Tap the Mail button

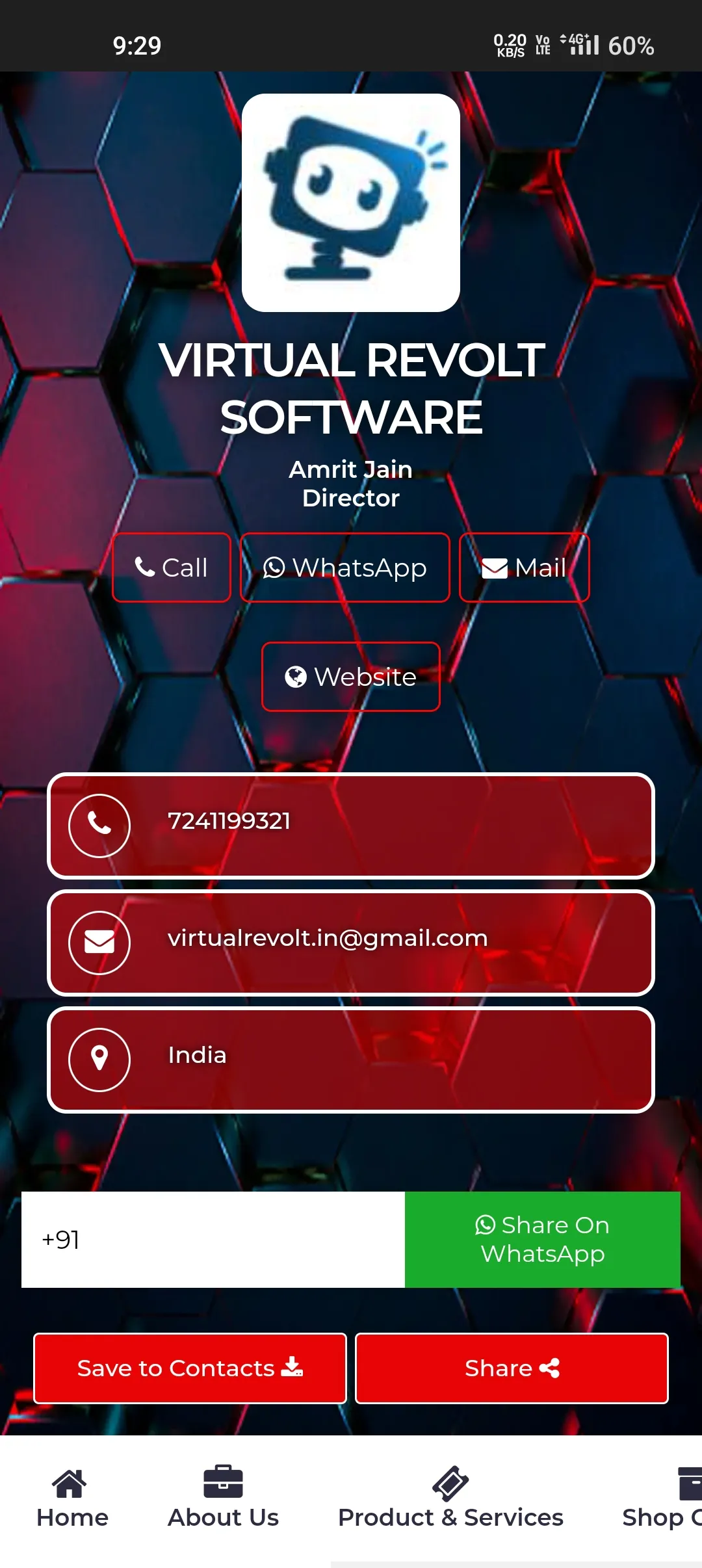(x=524, y=568)
